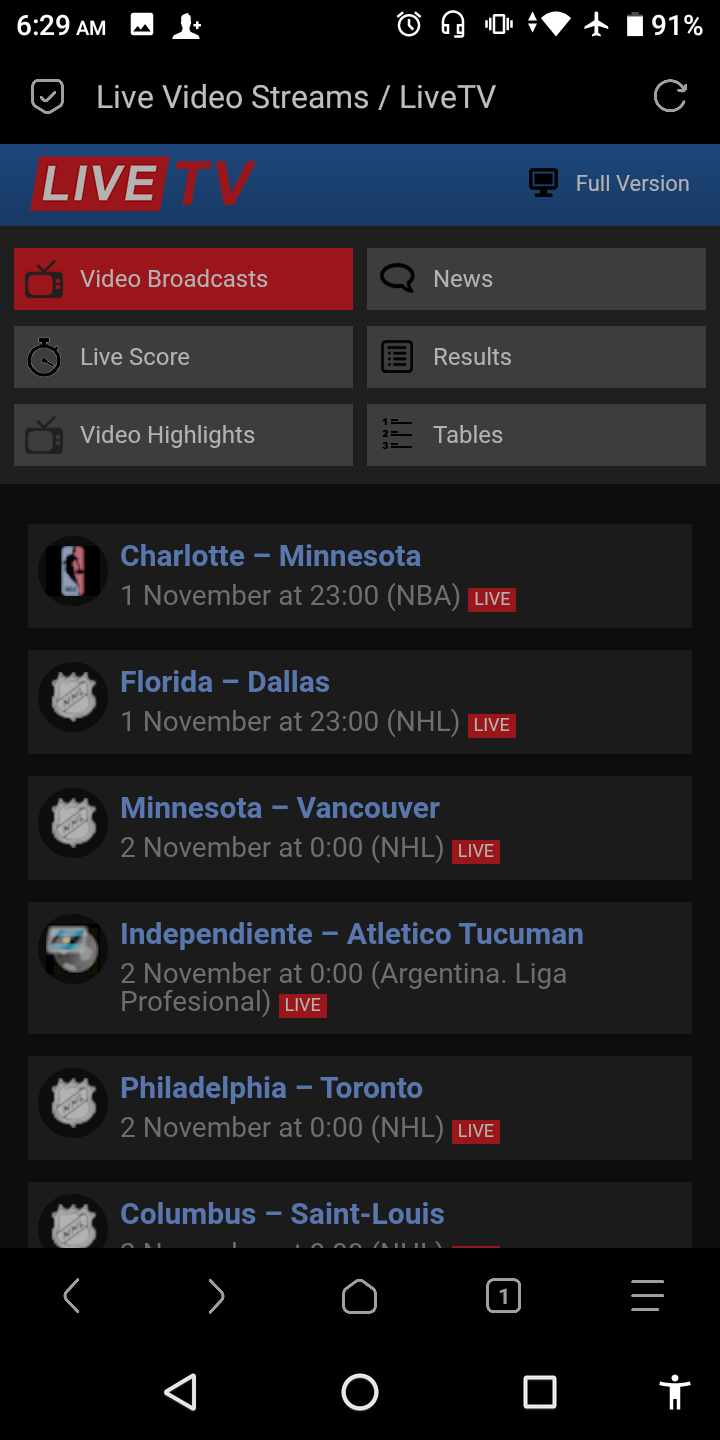The width and height of the screenshot is (720, 1440).
Task: Go to Live Score
Action: 183,357
